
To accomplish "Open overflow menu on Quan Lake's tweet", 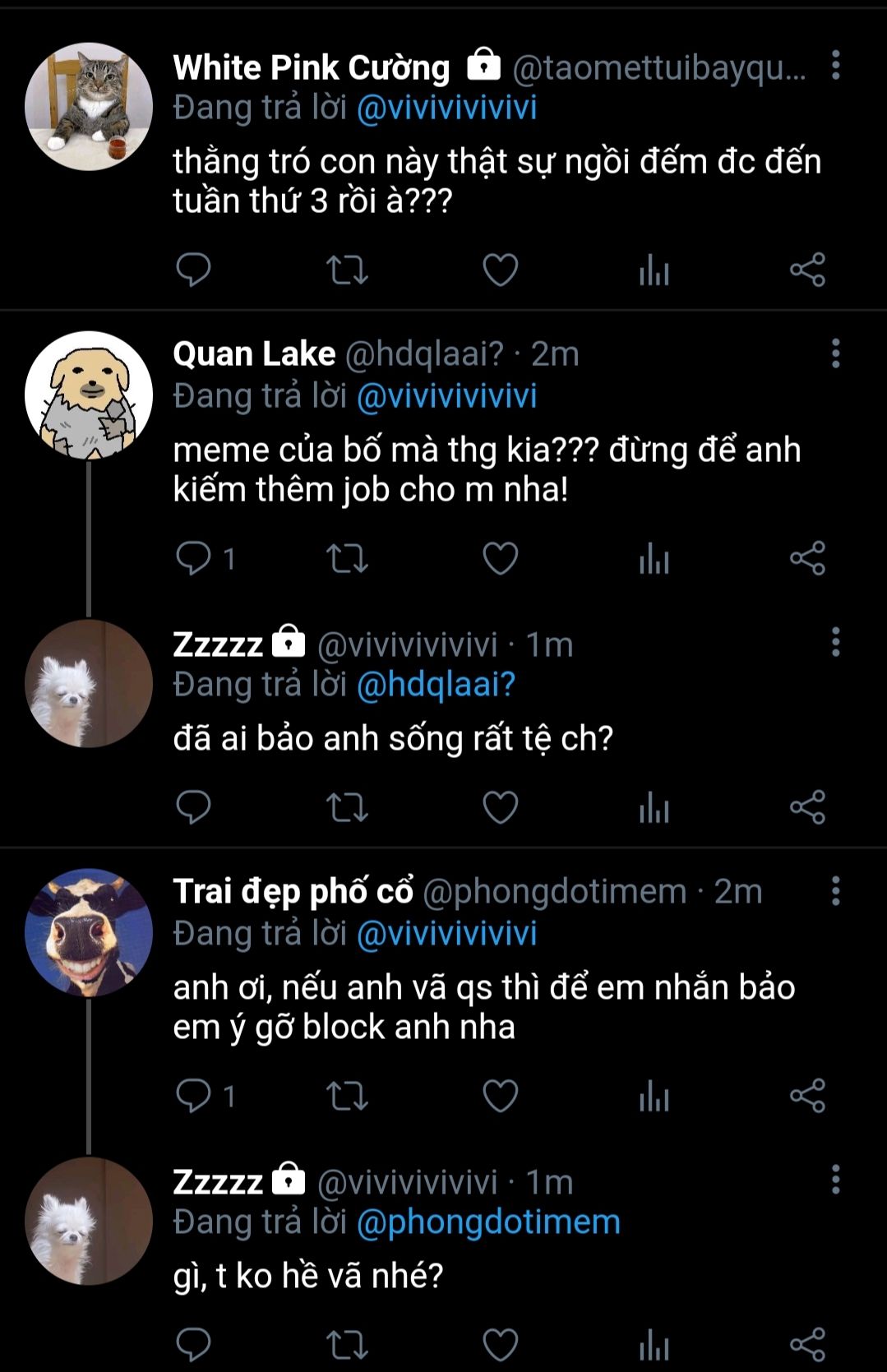I will [835, 353].
